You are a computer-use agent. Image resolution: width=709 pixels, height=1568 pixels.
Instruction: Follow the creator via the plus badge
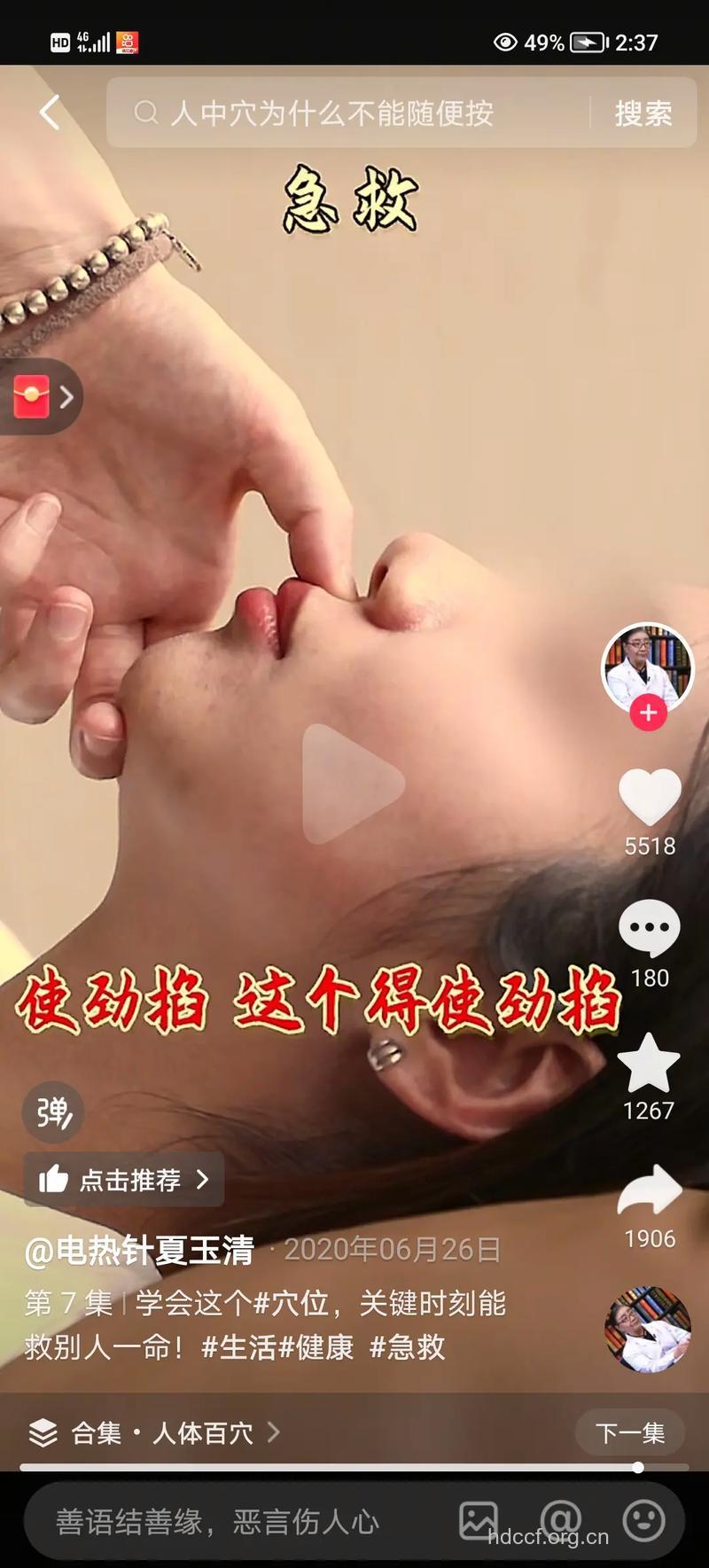(x=648, y=711)
